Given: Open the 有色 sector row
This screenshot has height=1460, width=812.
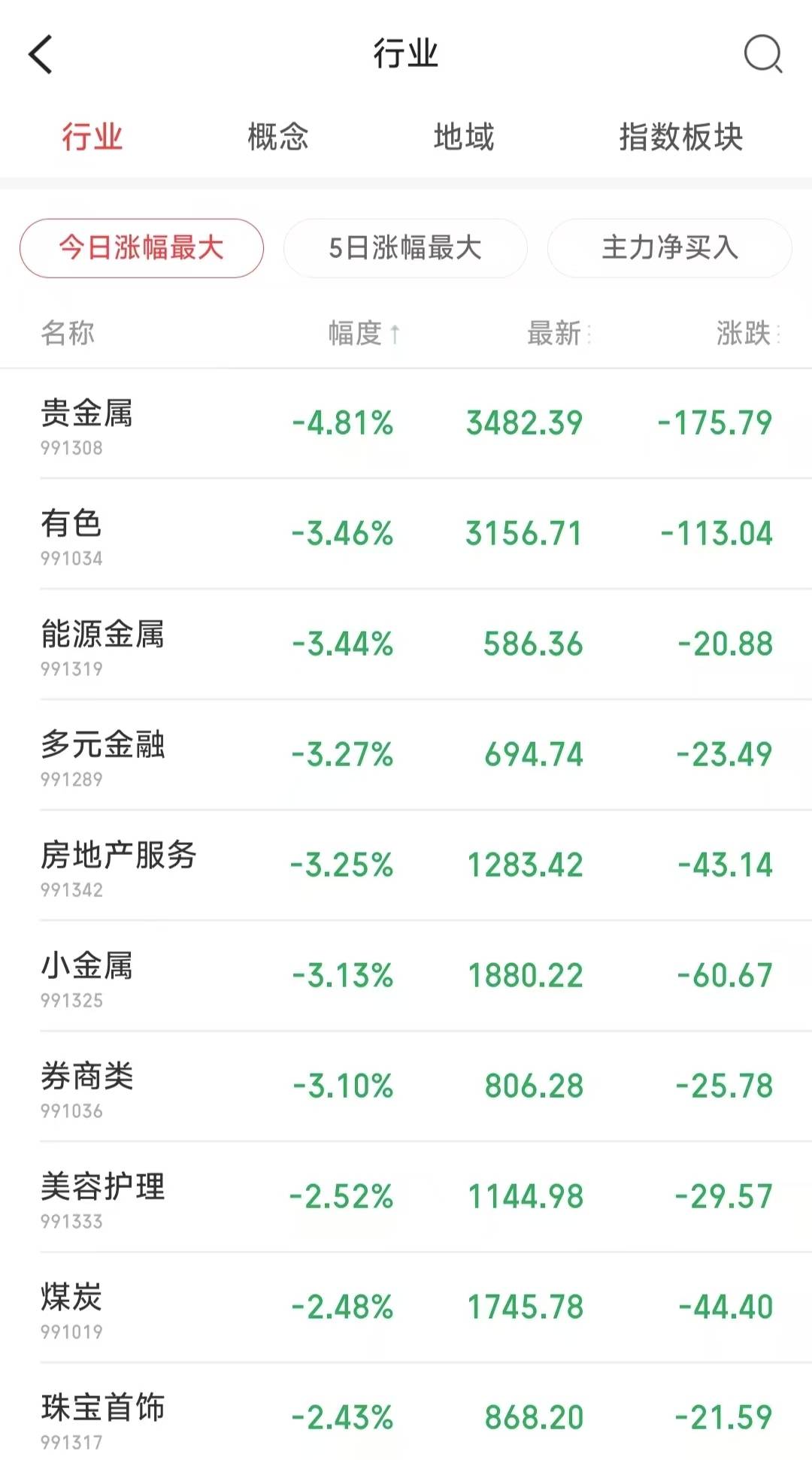Looking at the screenshot, I should click(x=406, y=535).
